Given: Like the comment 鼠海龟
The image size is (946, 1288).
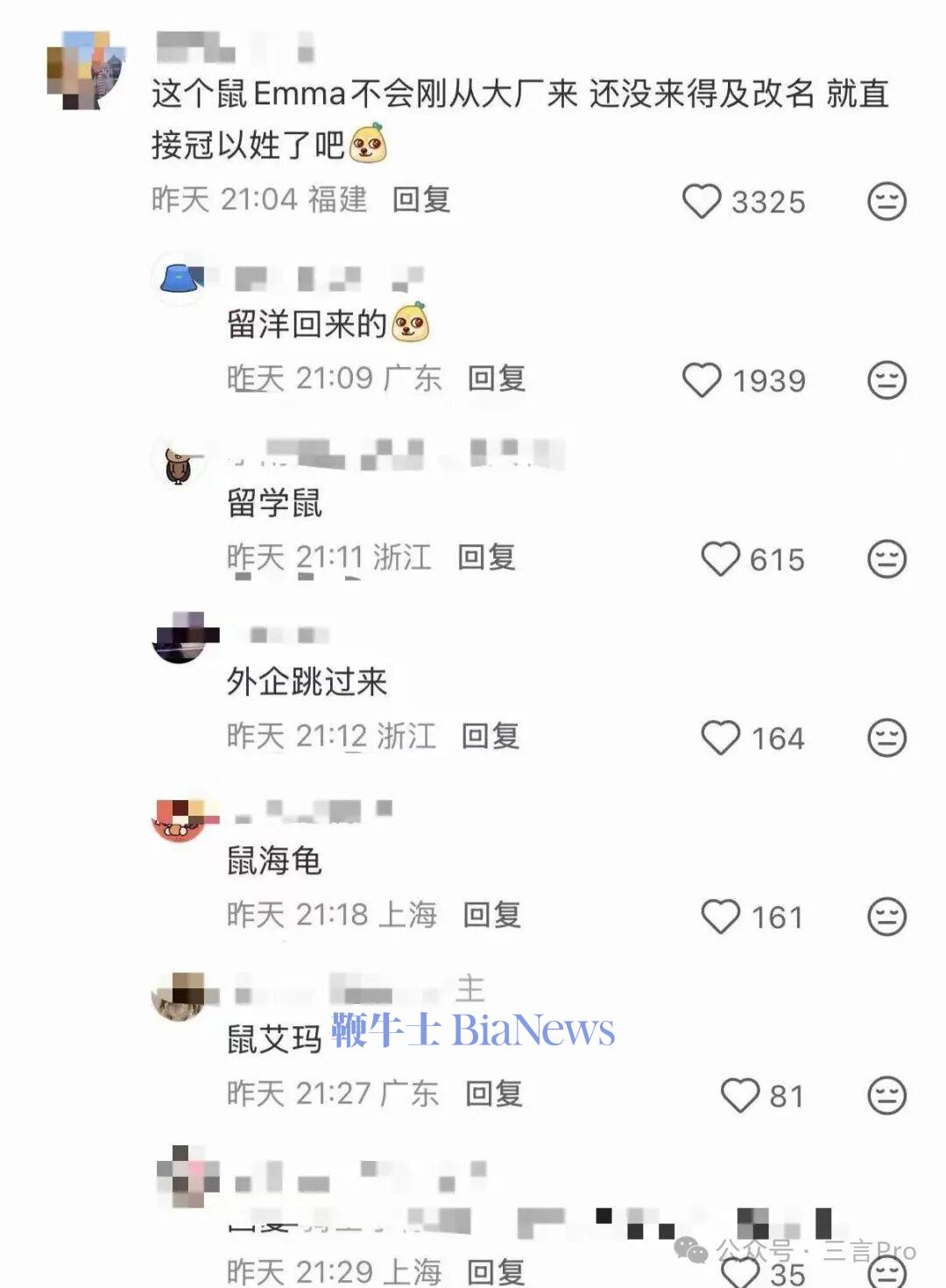Looking at the screenshot, I should tap(720, 916).
